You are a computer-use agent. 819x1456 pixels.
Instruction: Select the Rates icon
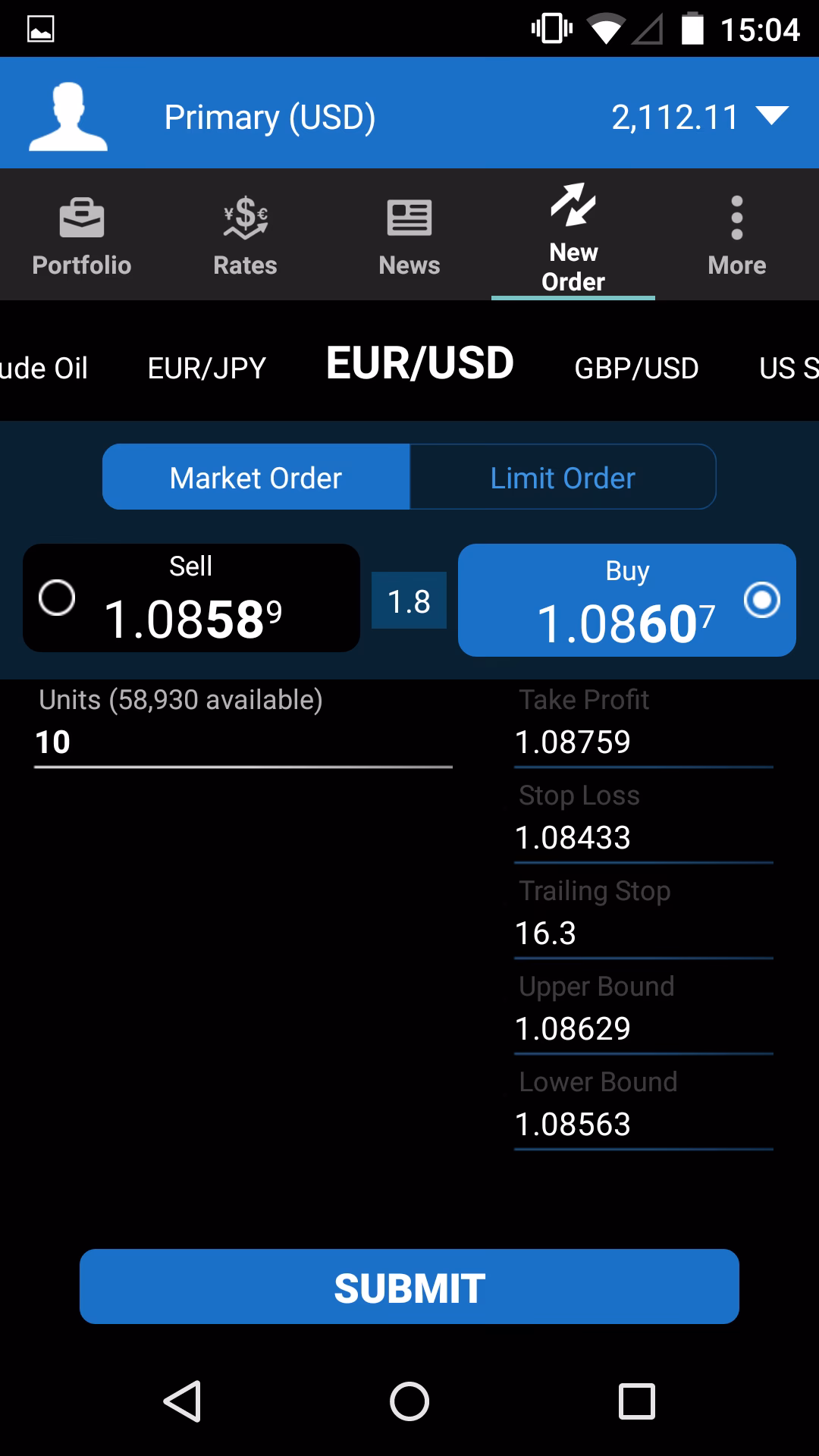coord(244,234)
